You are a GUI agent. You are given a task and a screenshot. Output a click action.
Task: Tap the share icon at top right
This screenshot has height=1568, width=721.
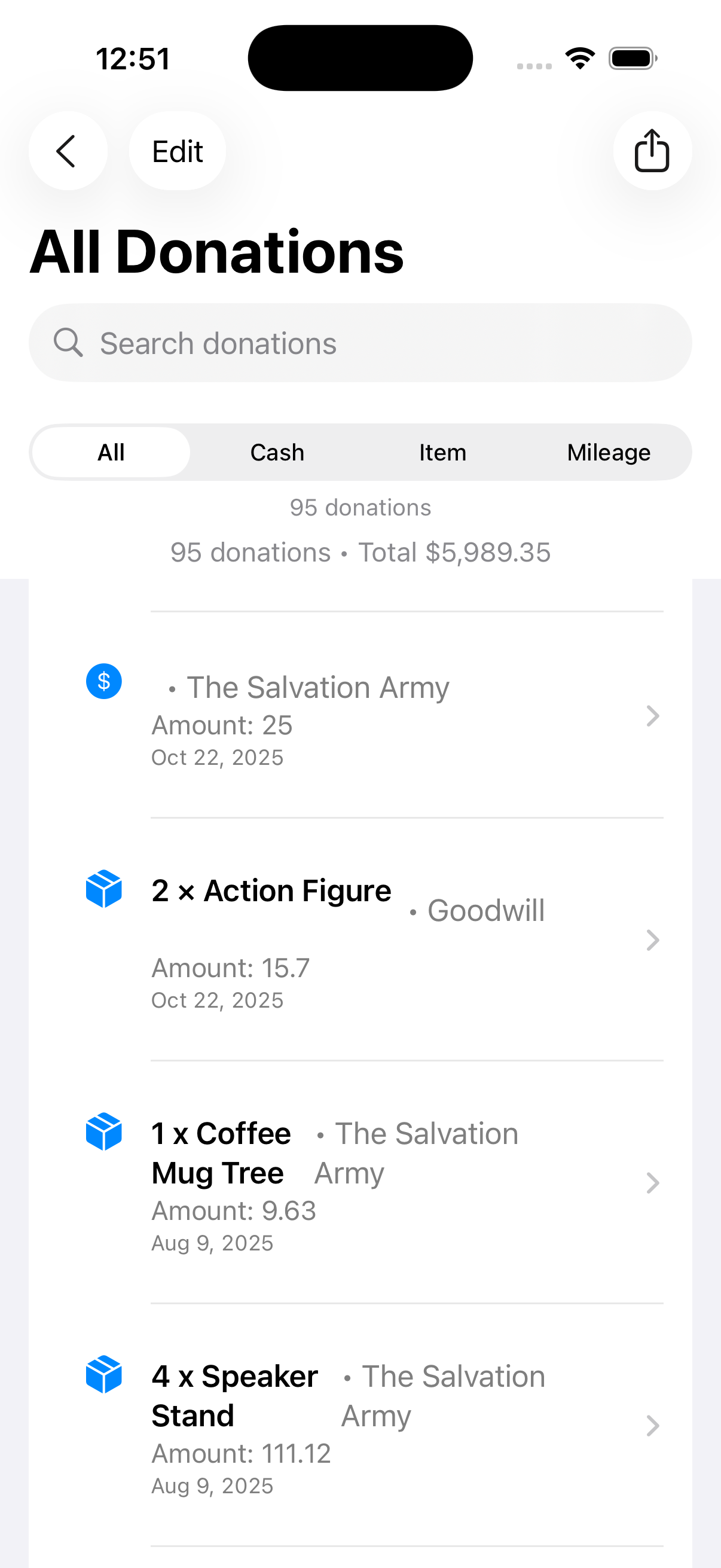click(x=652, y=150)
